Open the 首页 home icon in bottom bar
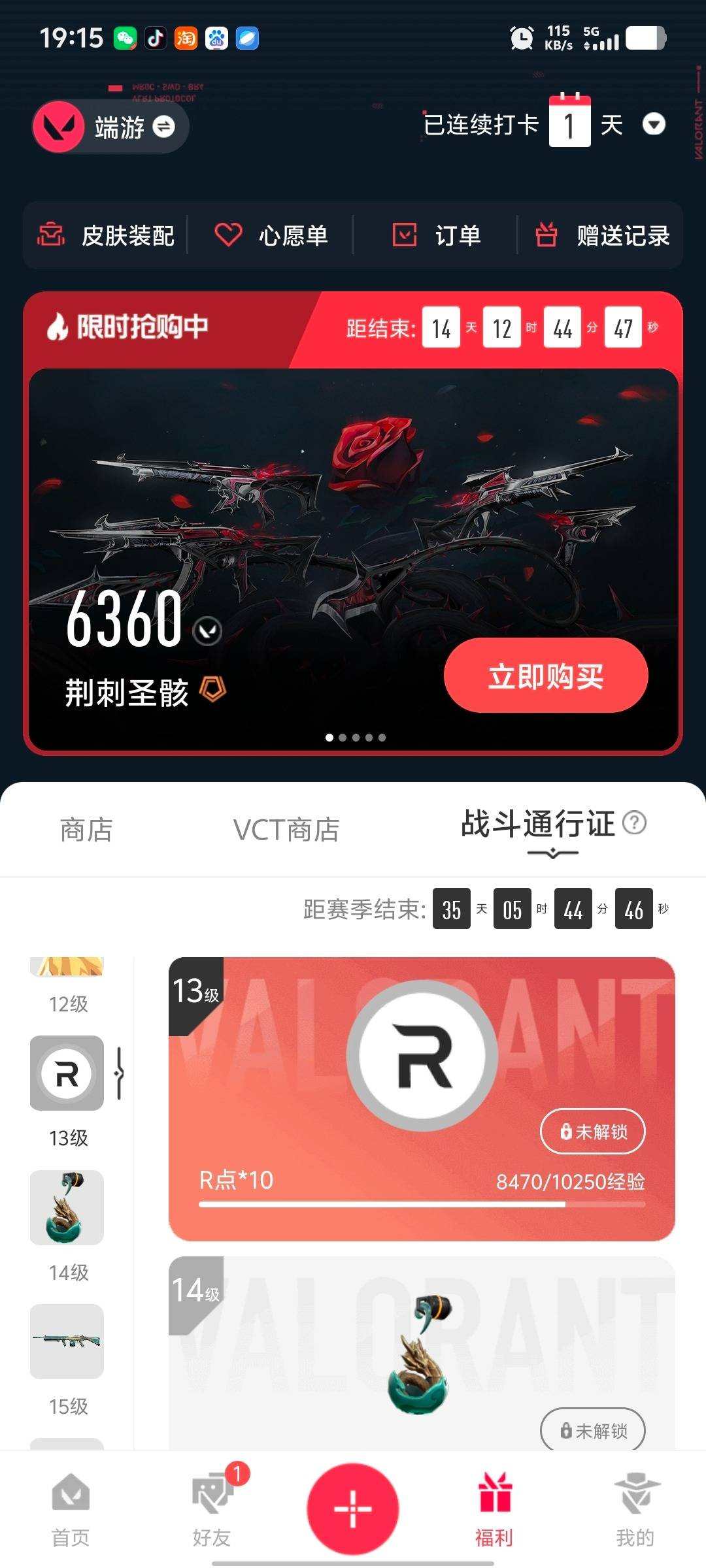 [x=71, y=1503]
